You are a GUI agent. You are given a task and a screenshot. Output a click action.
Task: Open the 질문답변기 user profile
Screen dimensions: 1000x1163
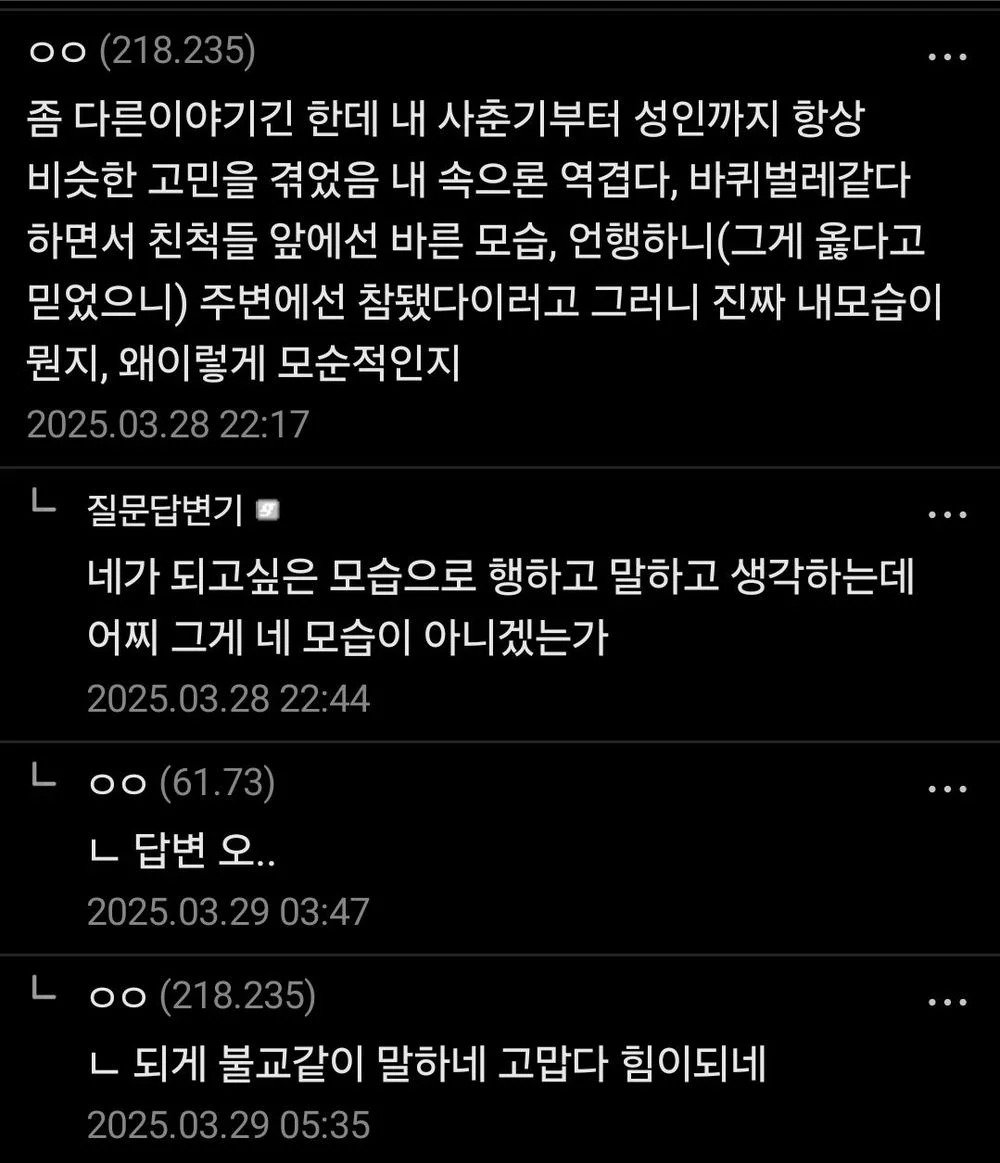coord(165,512)
